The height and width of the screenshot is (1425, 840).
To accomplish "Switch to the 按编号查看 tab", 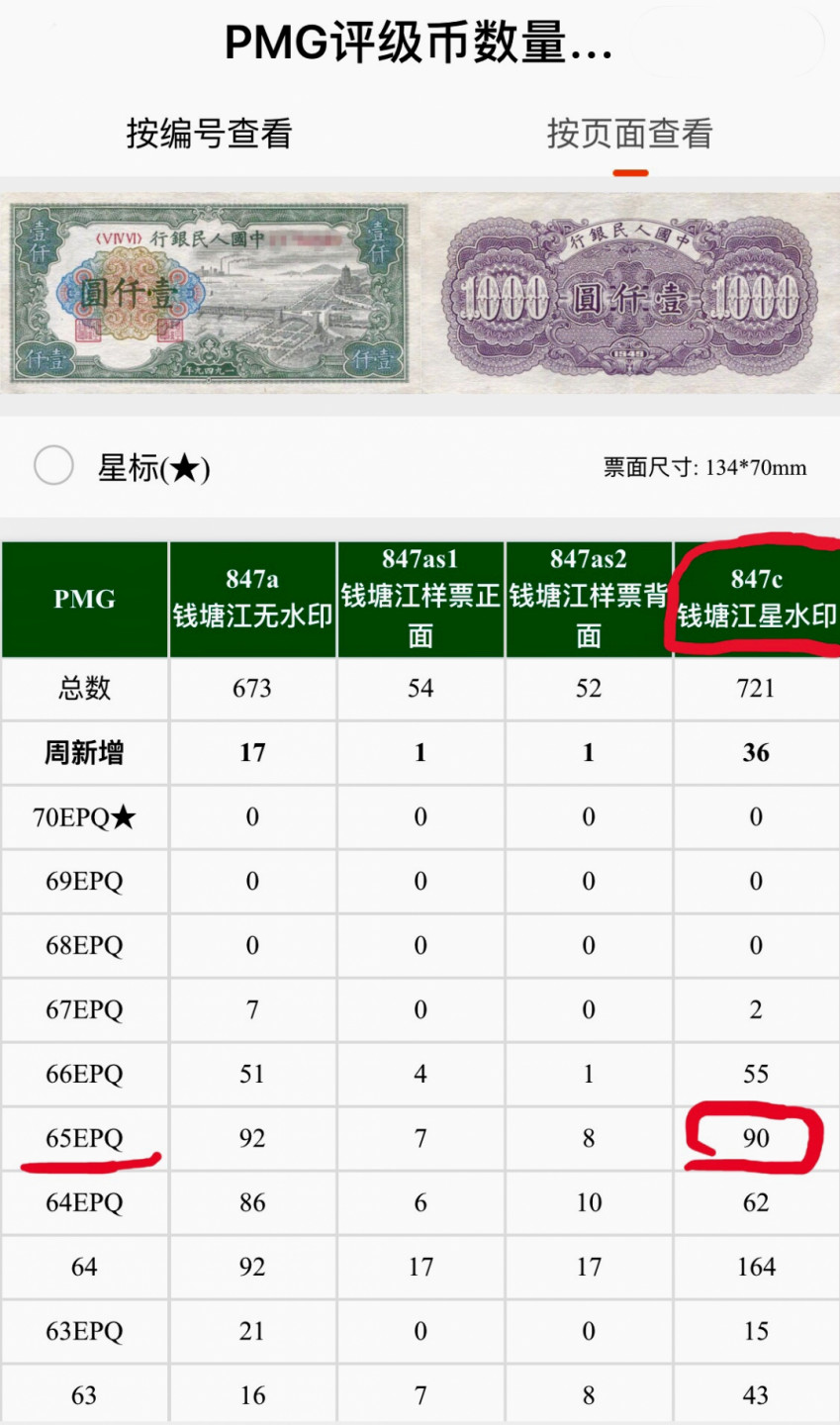I will point(209,134).
